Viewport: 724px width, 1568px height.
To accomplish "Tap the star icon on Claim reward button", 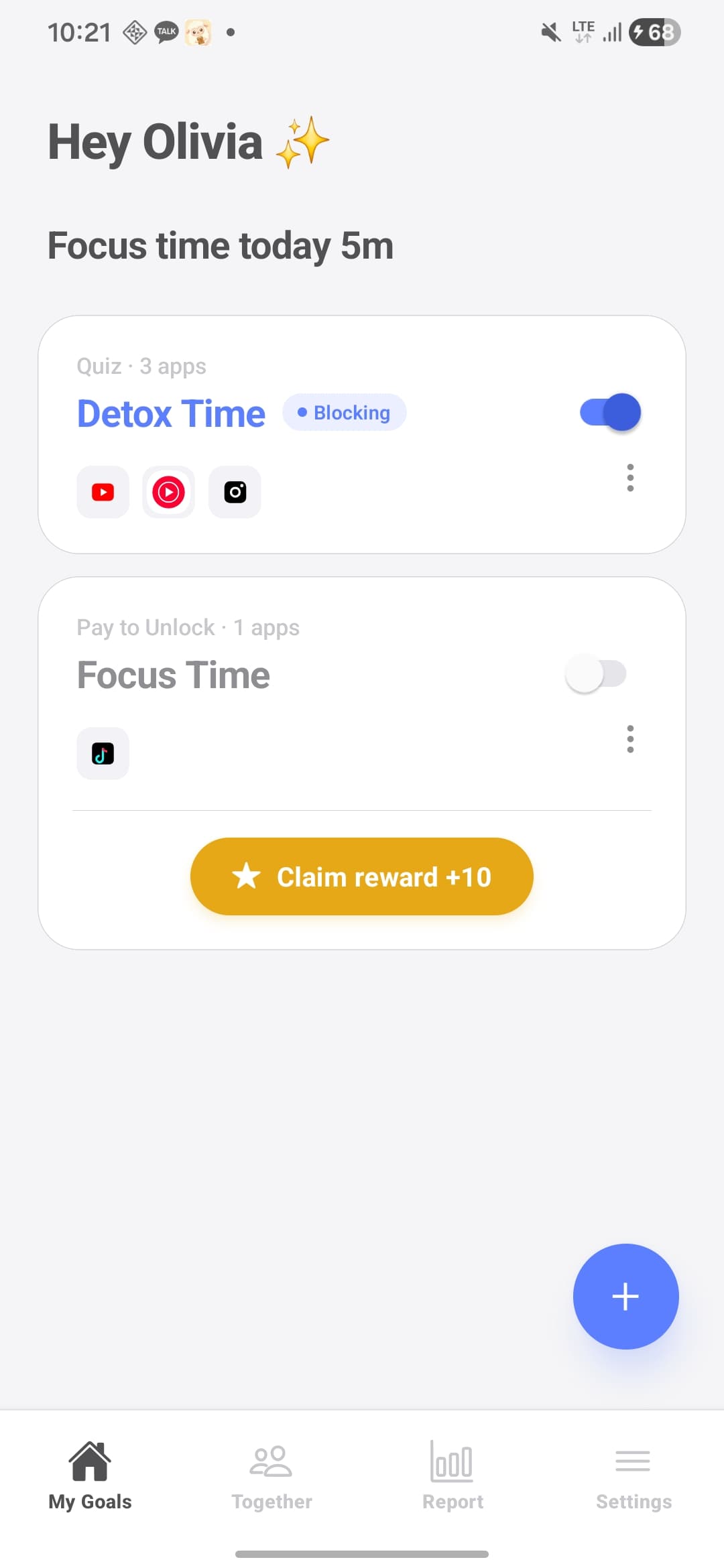I will tap(247, 876).
